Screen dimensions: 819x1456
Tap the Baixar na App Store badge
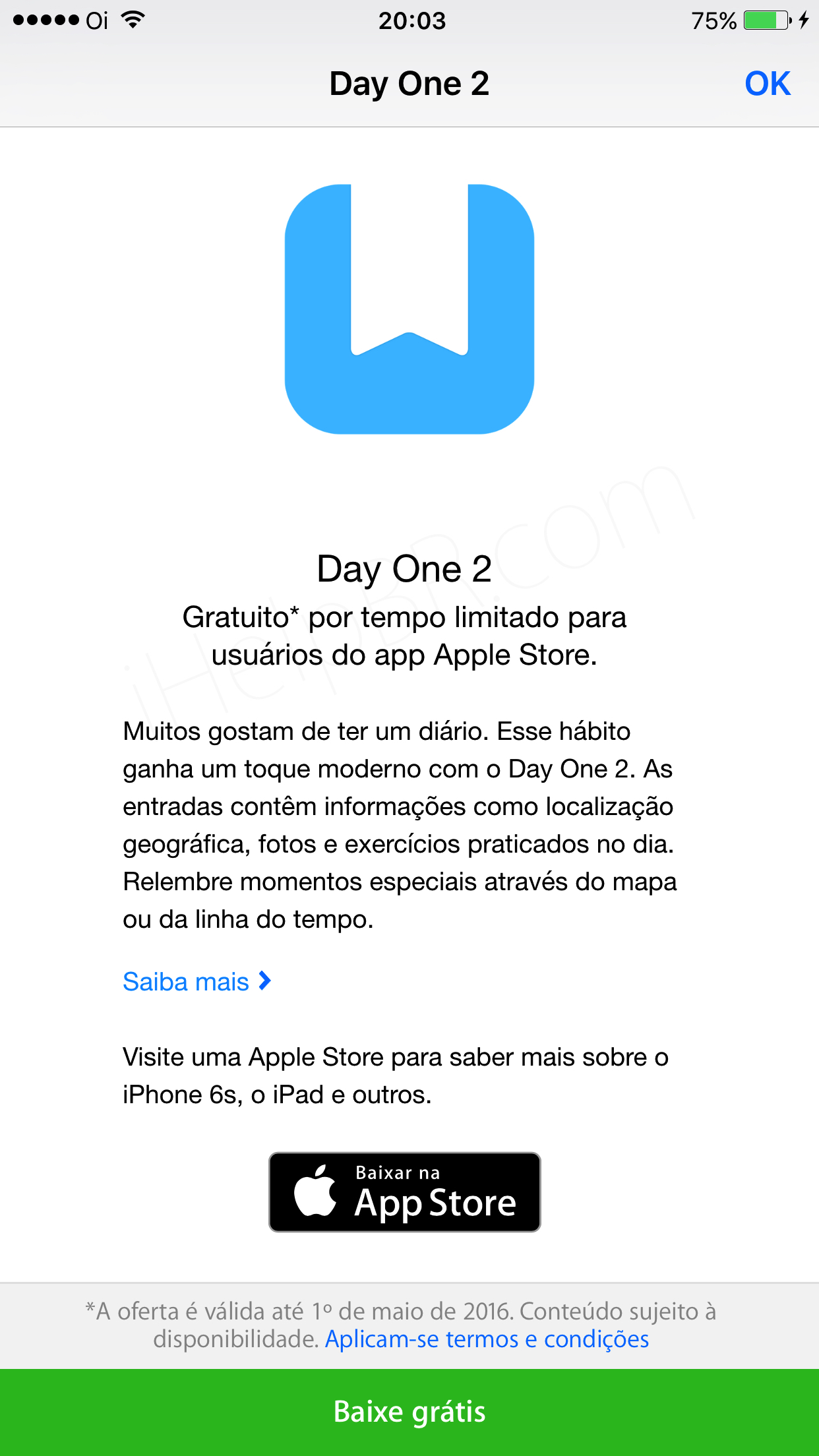click(x=404, y=1192)
